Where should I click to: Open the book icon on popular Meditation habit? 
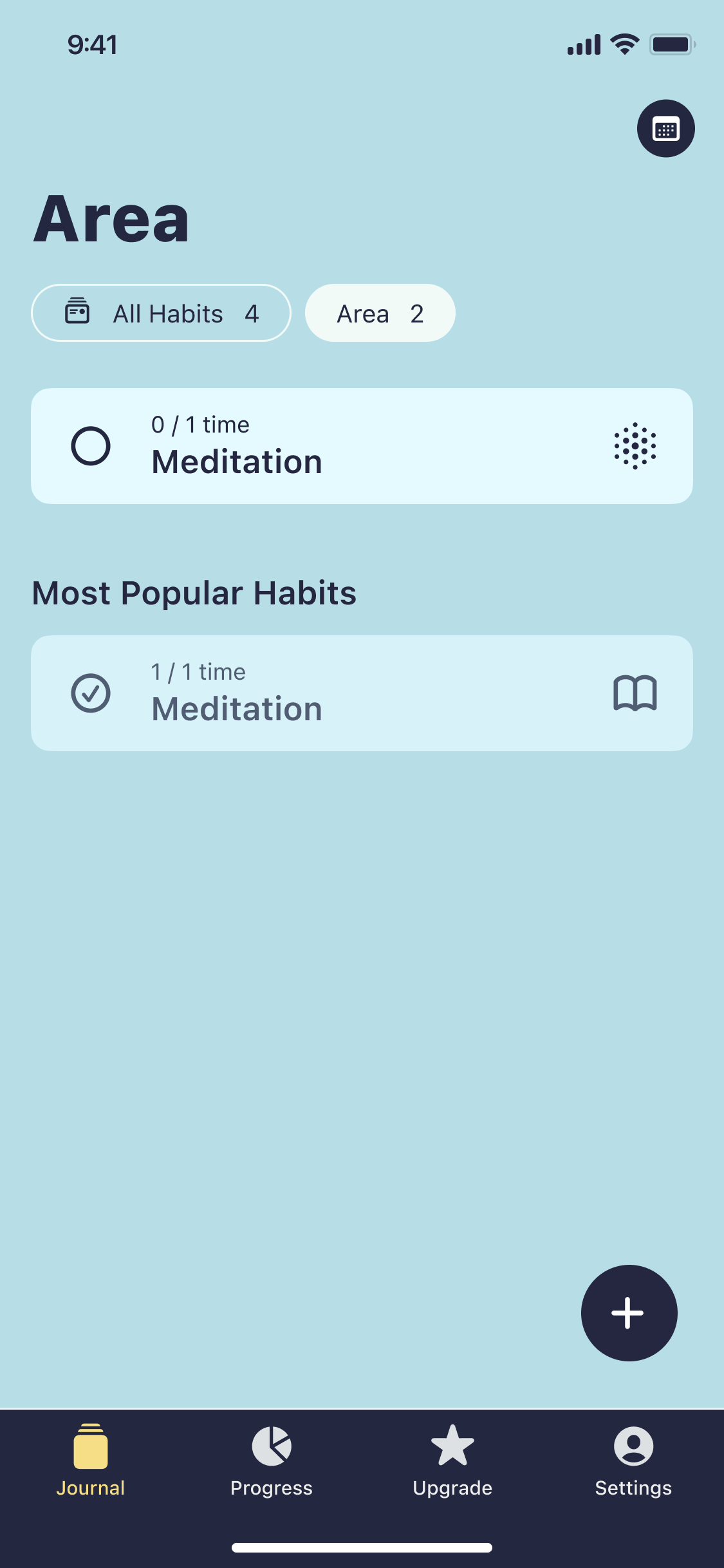tap(635, 693)
